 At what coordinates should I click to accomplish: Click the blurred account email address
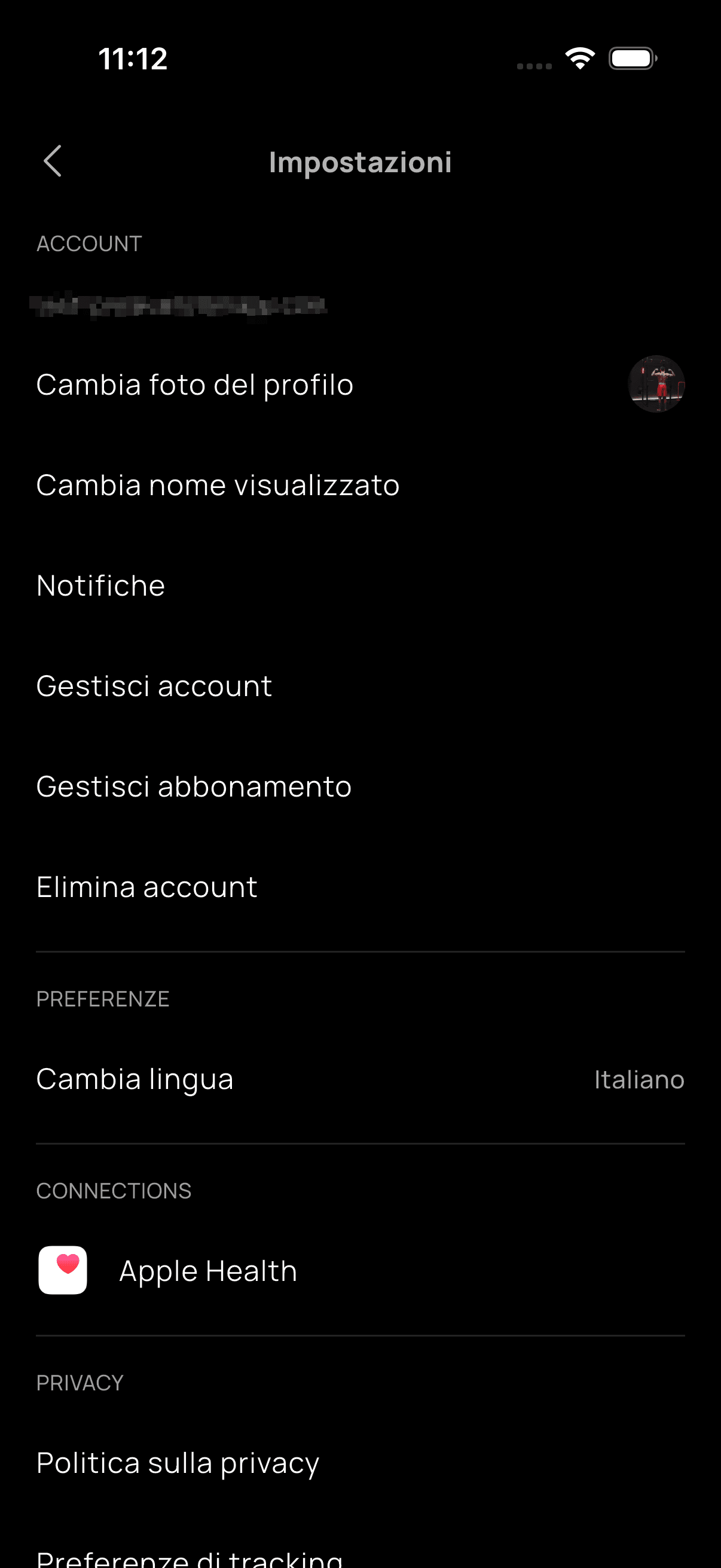[x=179, y=307]
